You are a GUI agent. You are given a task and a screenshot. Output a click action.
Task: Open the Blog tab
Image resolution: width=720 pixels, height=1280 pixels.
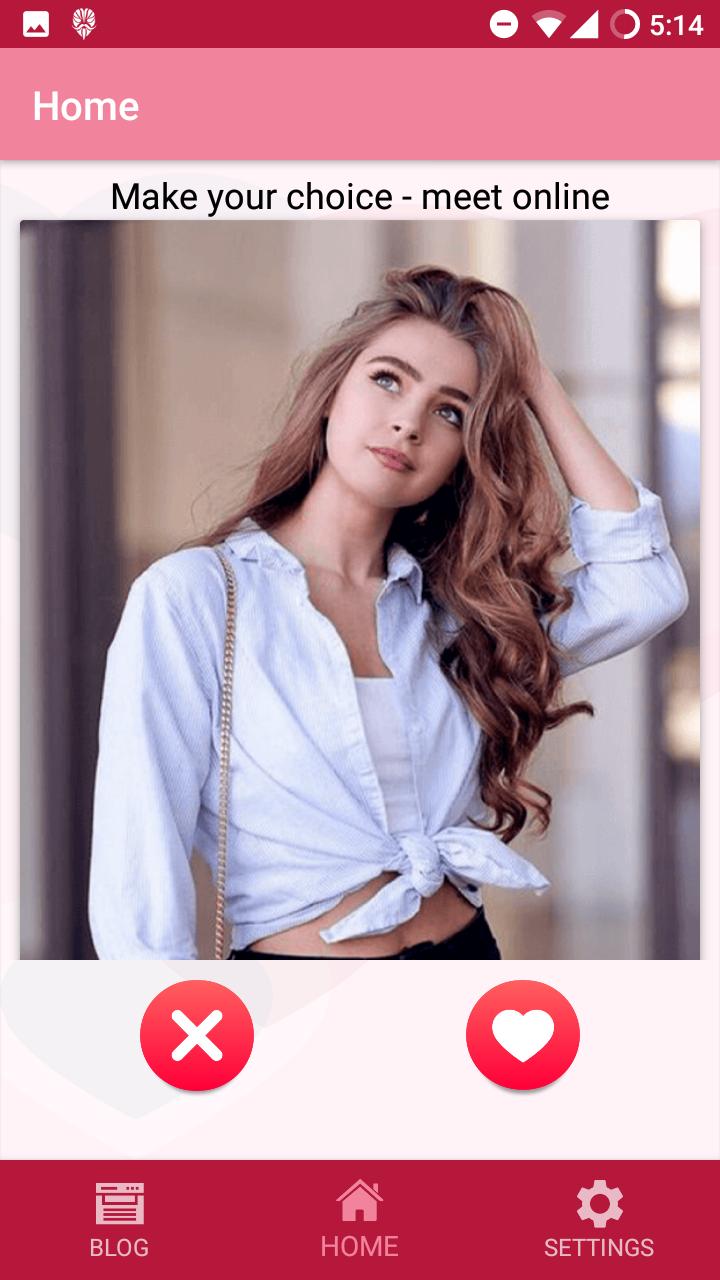119,1219
